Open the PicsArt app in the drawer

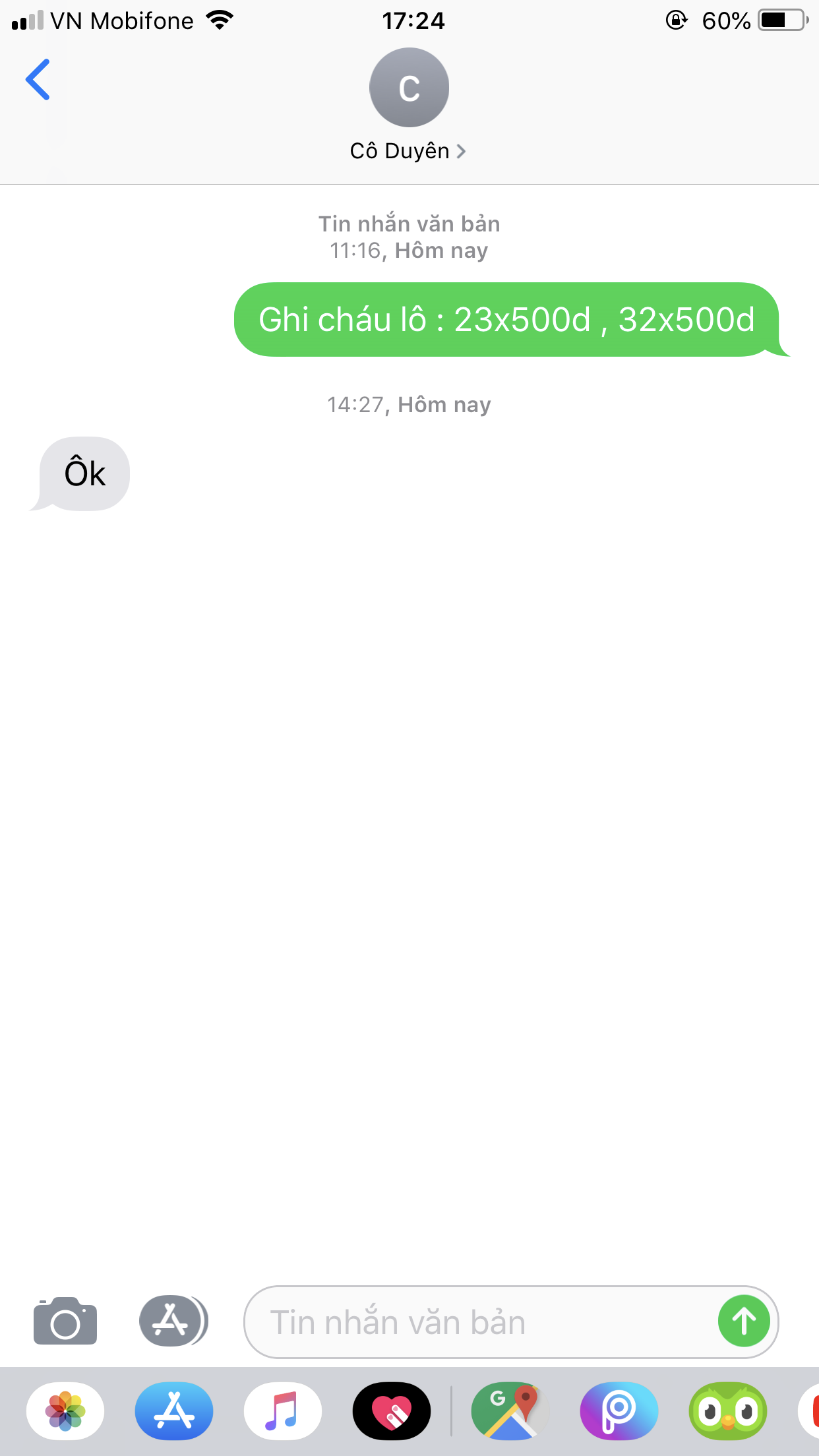619,1411
